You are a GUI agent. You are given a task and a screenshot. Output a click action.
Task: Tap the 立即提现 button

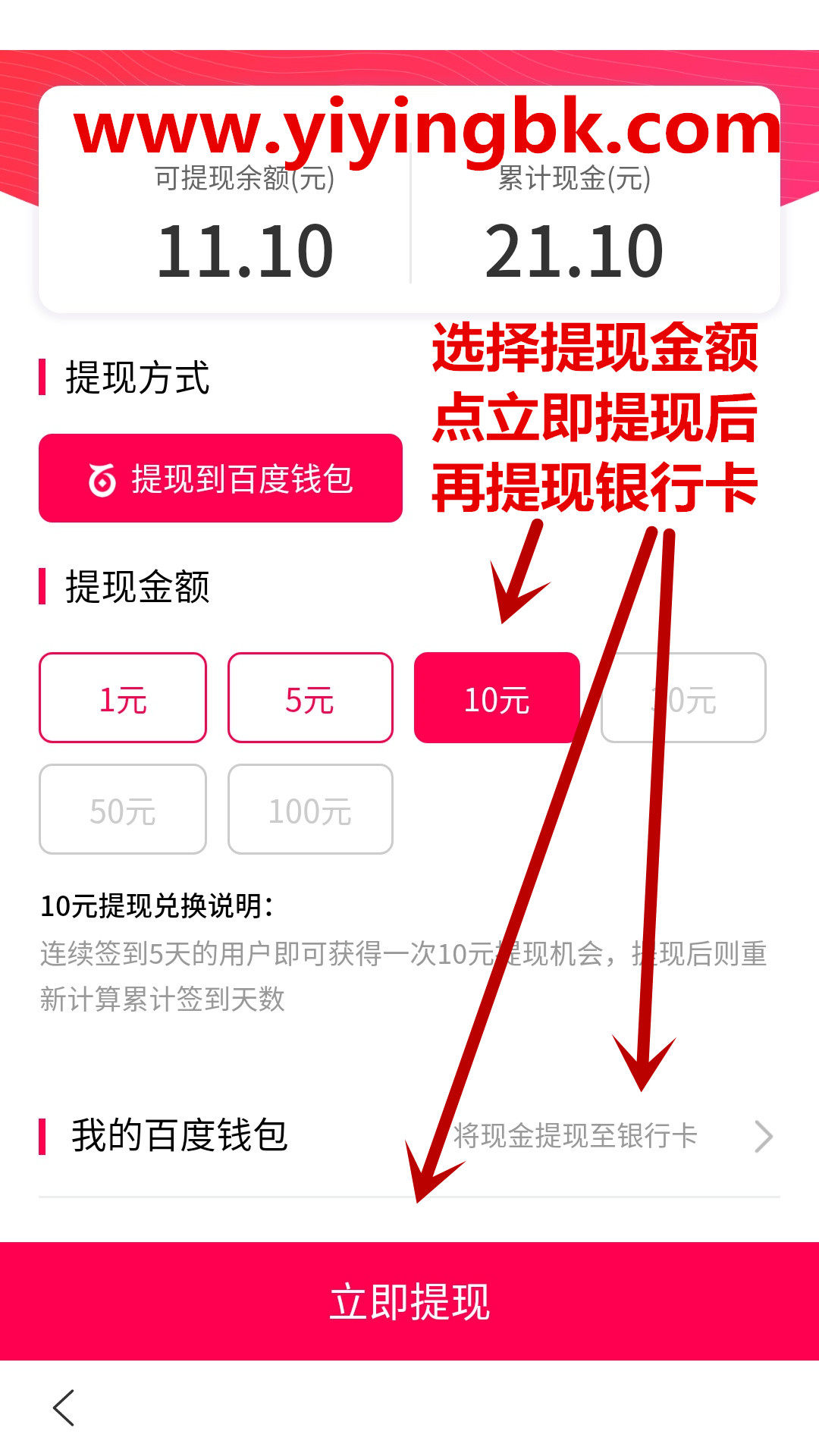point(409,1301)
